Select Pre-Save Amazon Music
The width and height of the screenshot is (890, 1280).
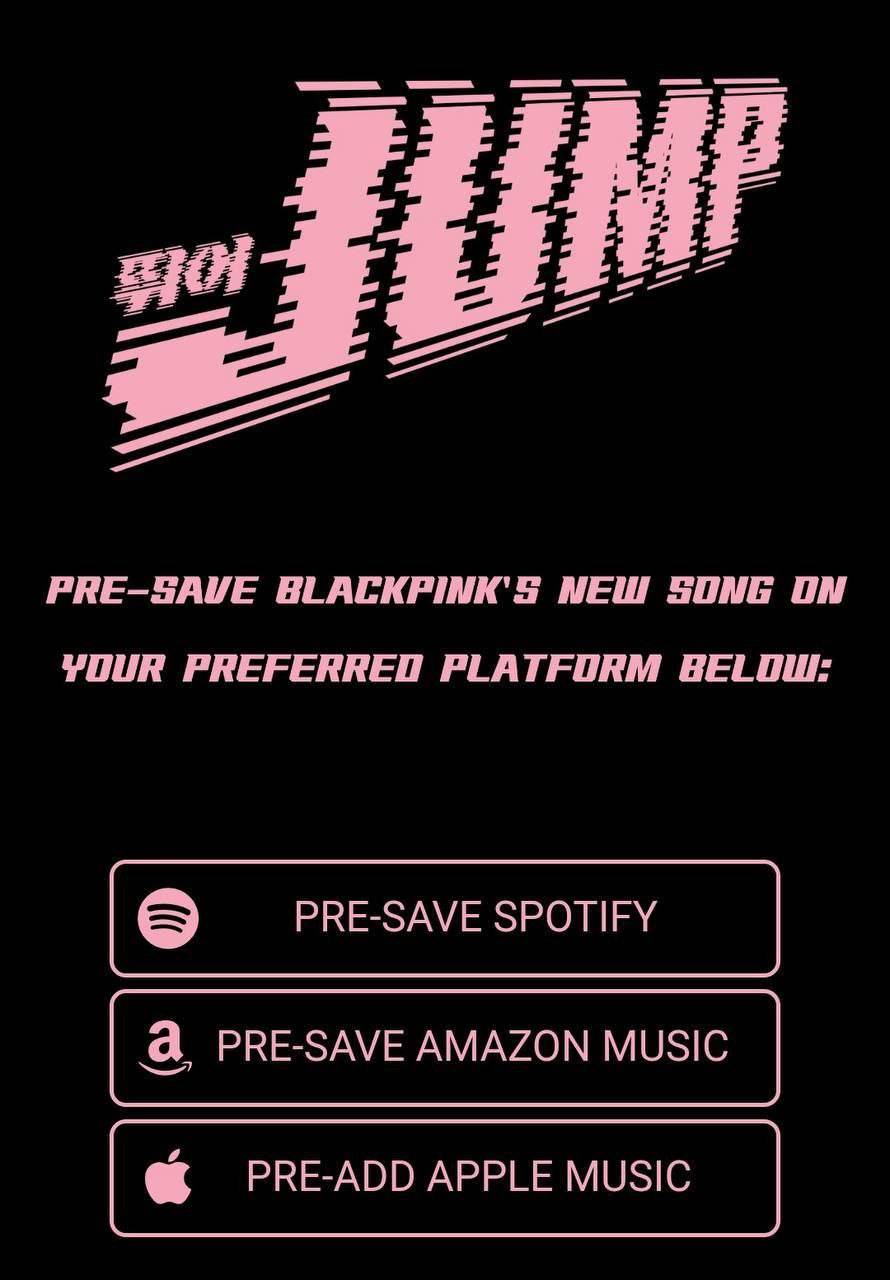click(444, 1047)
